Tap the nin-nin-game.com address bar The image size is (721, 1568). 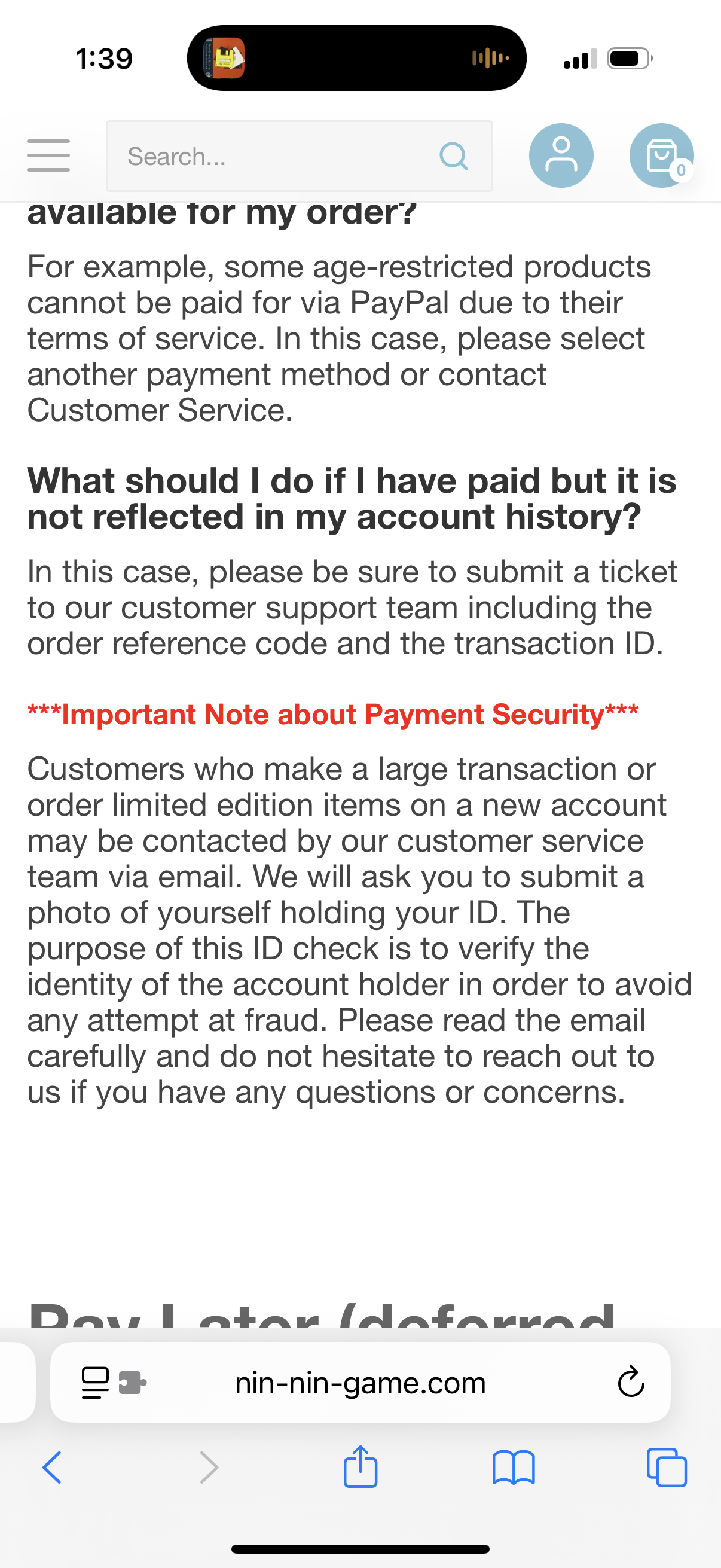pyautogui.click(x=360, y=1383)
